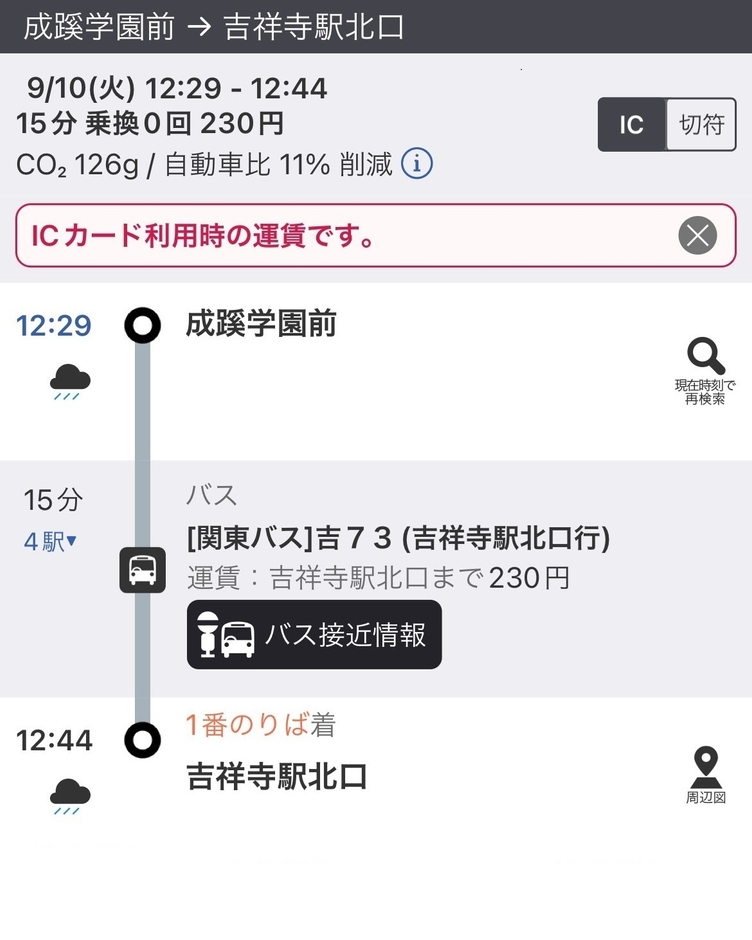752x940 pixels.
Task: Select the bus icon on the route line
Action: coord(142,570)
